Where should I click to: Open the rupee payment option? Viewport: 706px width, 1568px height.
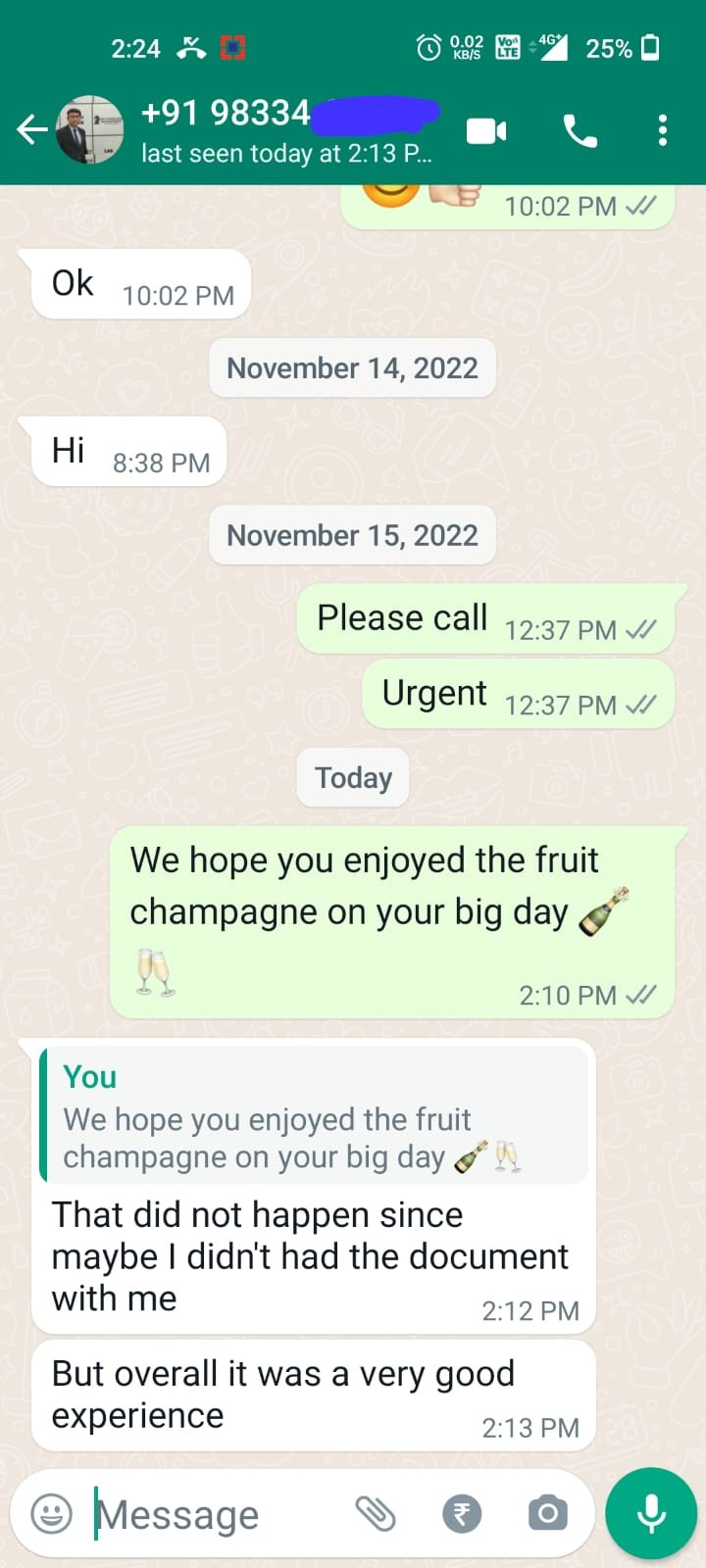[462, 1514]
